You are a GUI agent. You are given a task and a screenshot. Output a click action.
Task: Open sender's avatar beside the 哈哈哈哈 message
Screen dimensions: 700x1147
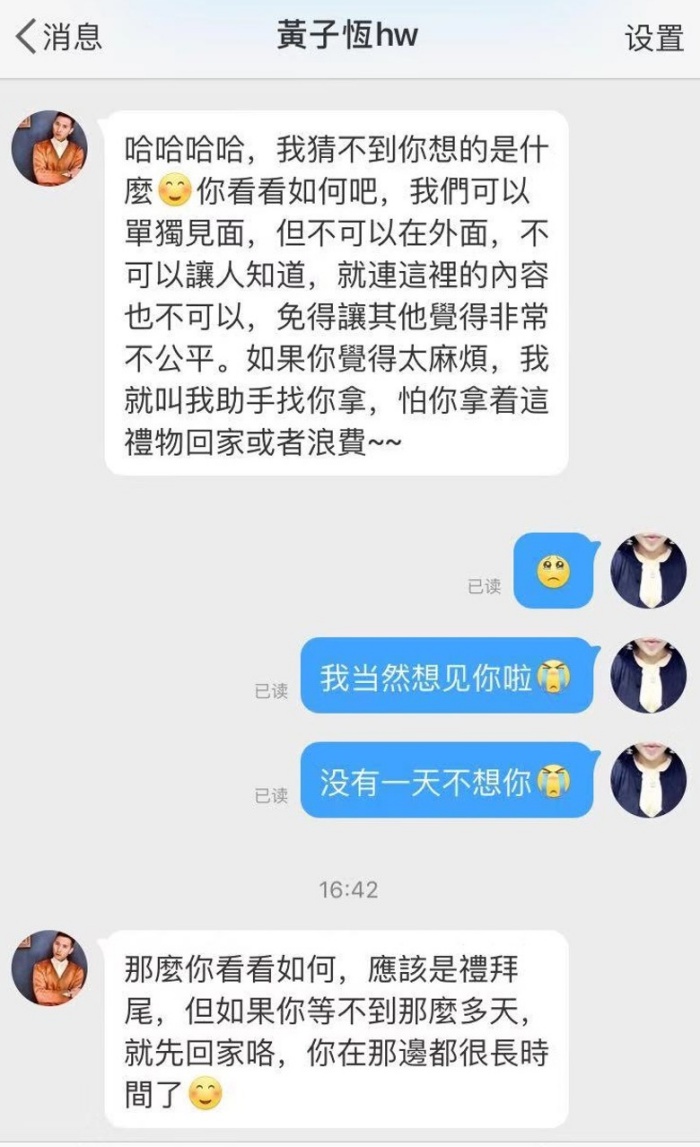click(x=49, y=149)
